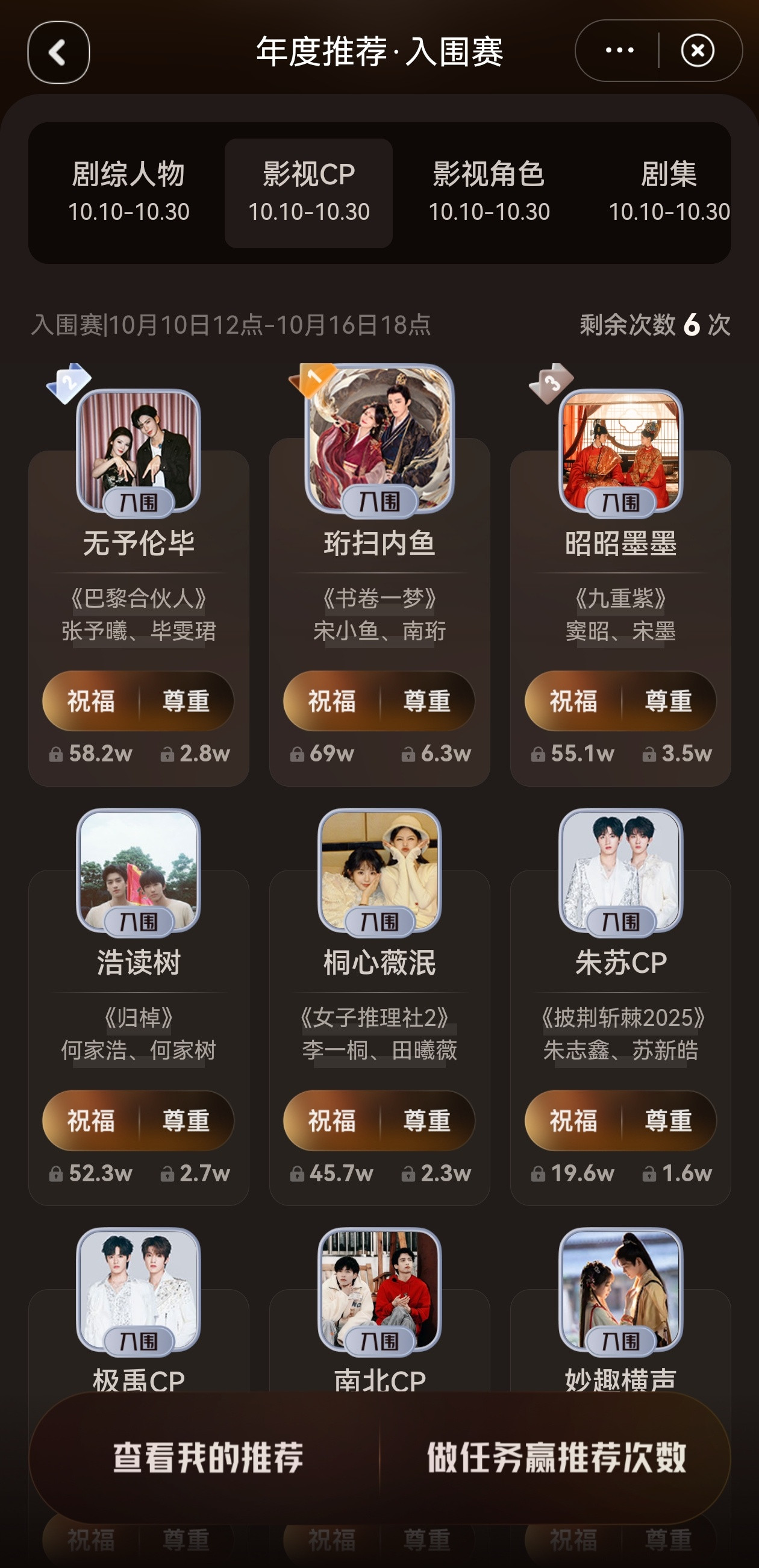759x1568 pixels.
Task: Close the mini program with X icon
Action: tap(697, 51)
